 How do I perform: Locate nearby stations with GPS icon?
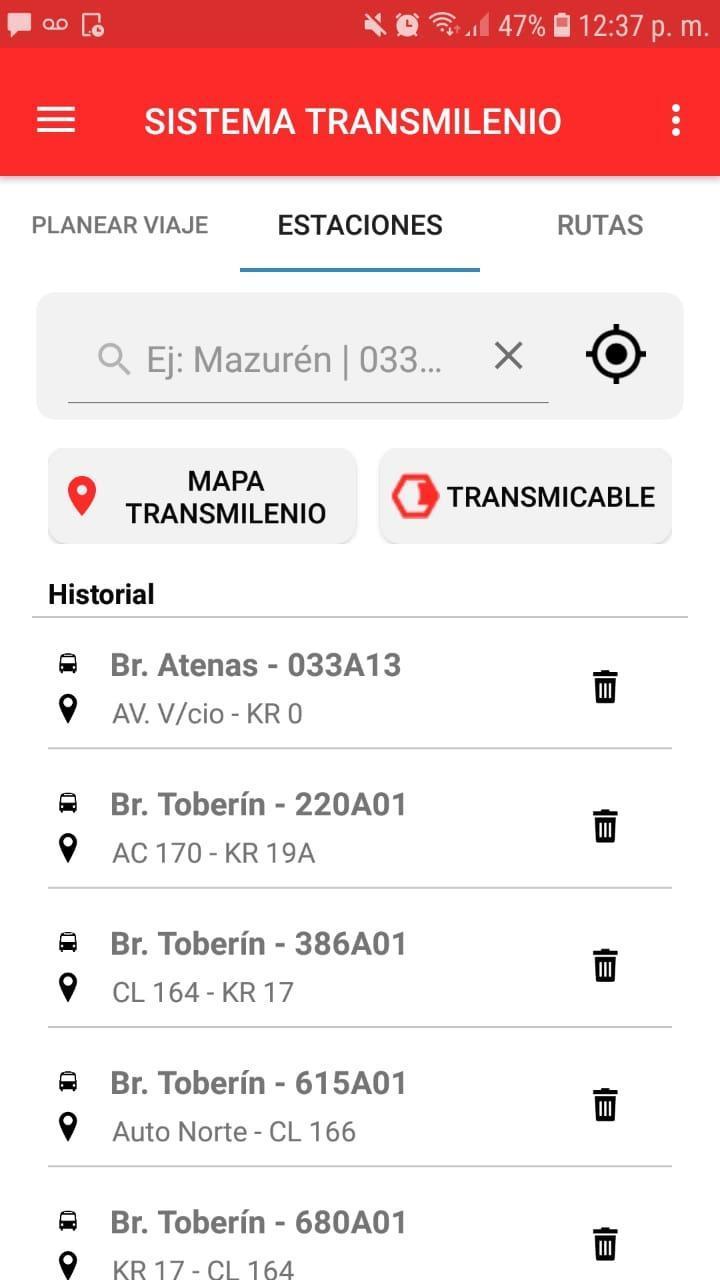(x=616, y=353)
